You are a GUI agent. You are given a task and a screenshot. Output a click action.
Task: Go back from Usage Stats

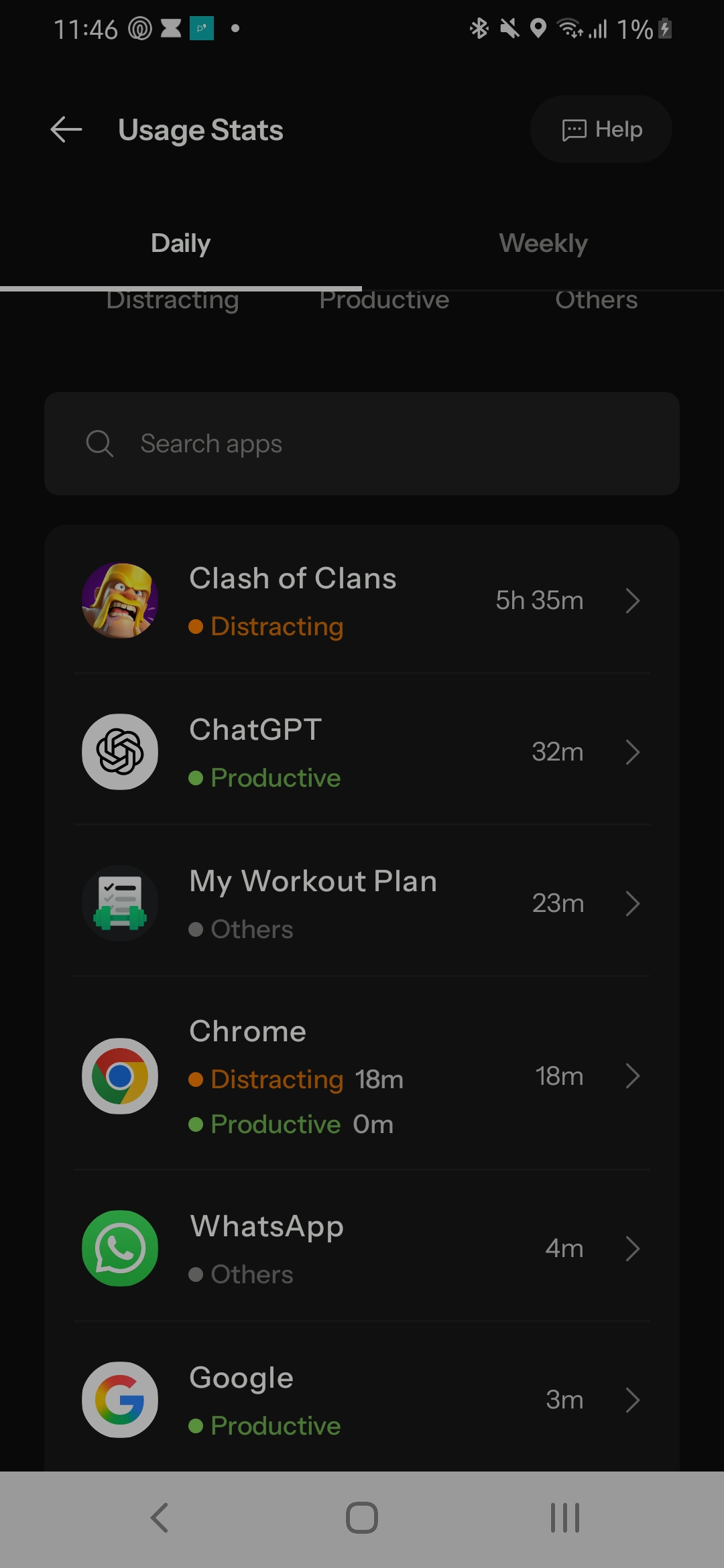click(66, 129)
